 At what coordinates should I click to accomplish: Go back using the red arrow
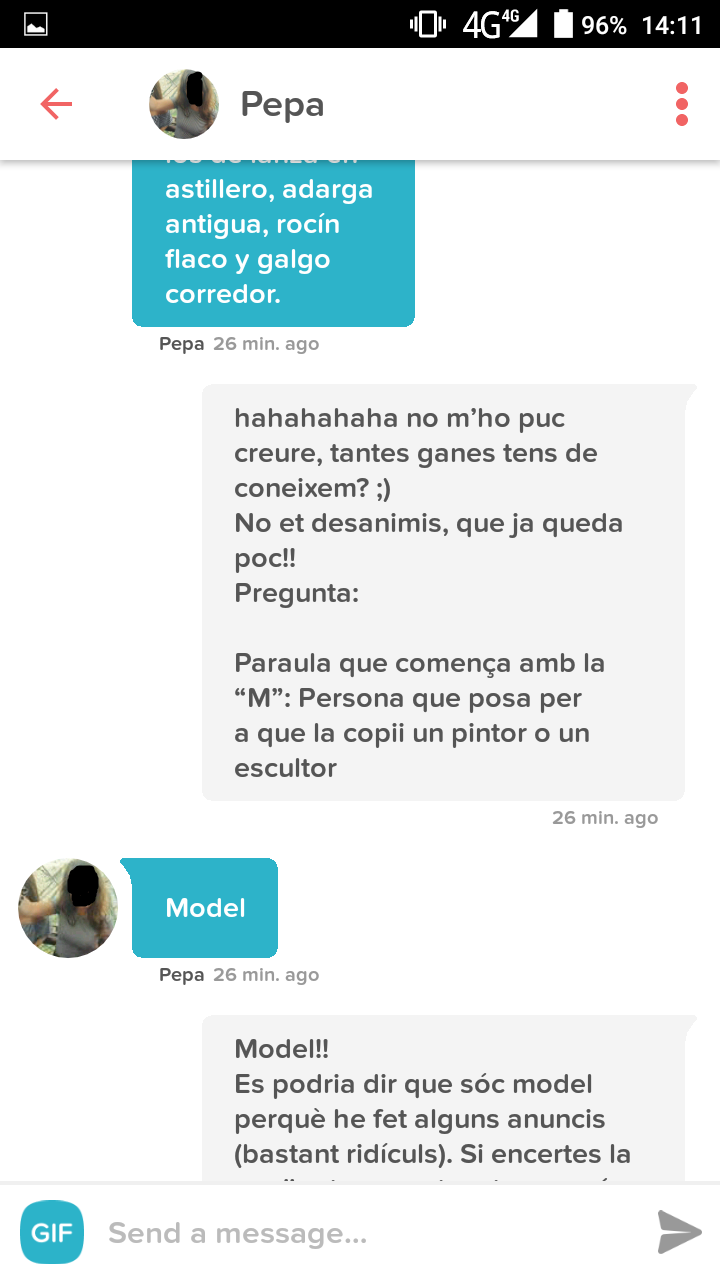coord(56,104)
